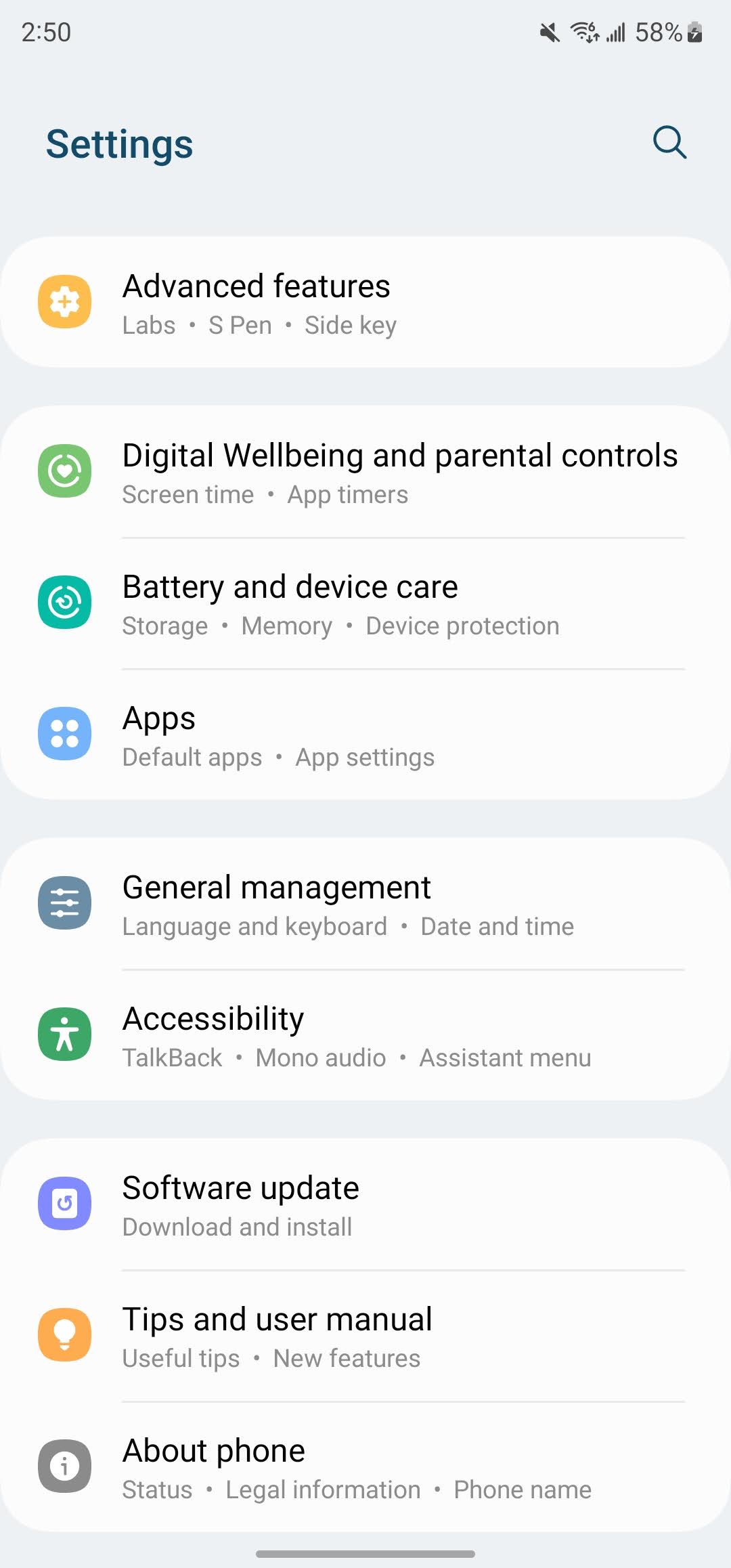
Task: Tap Software update
Action: pyautogui.click(x=365, y=1204)
